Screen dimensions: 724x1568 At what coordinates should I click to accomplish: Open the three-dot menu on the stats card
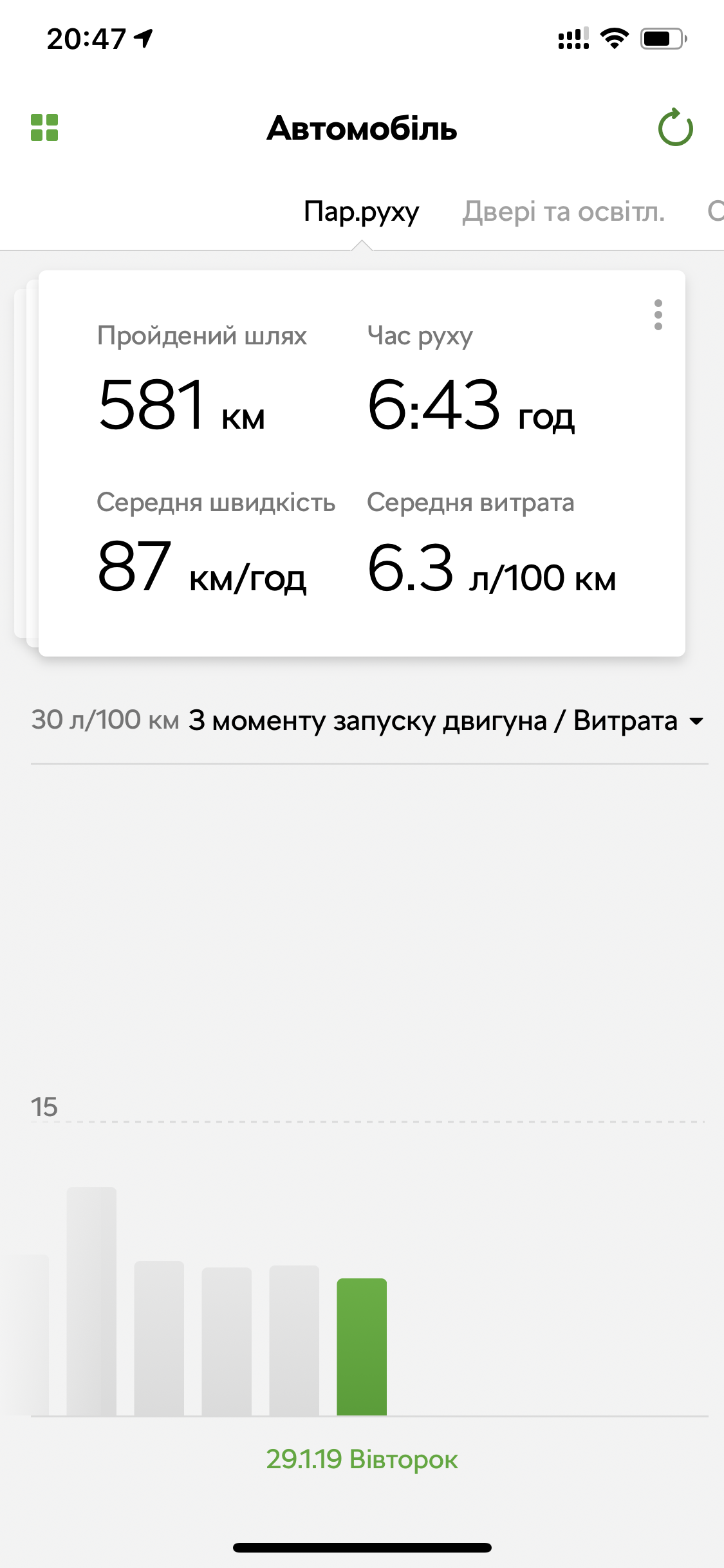click(x=658, y=315)
